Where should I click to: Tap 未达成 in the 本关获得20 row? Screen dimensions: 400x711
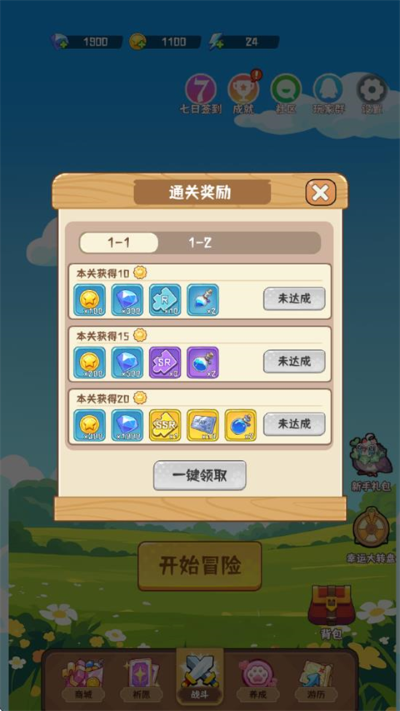[294, 424]
